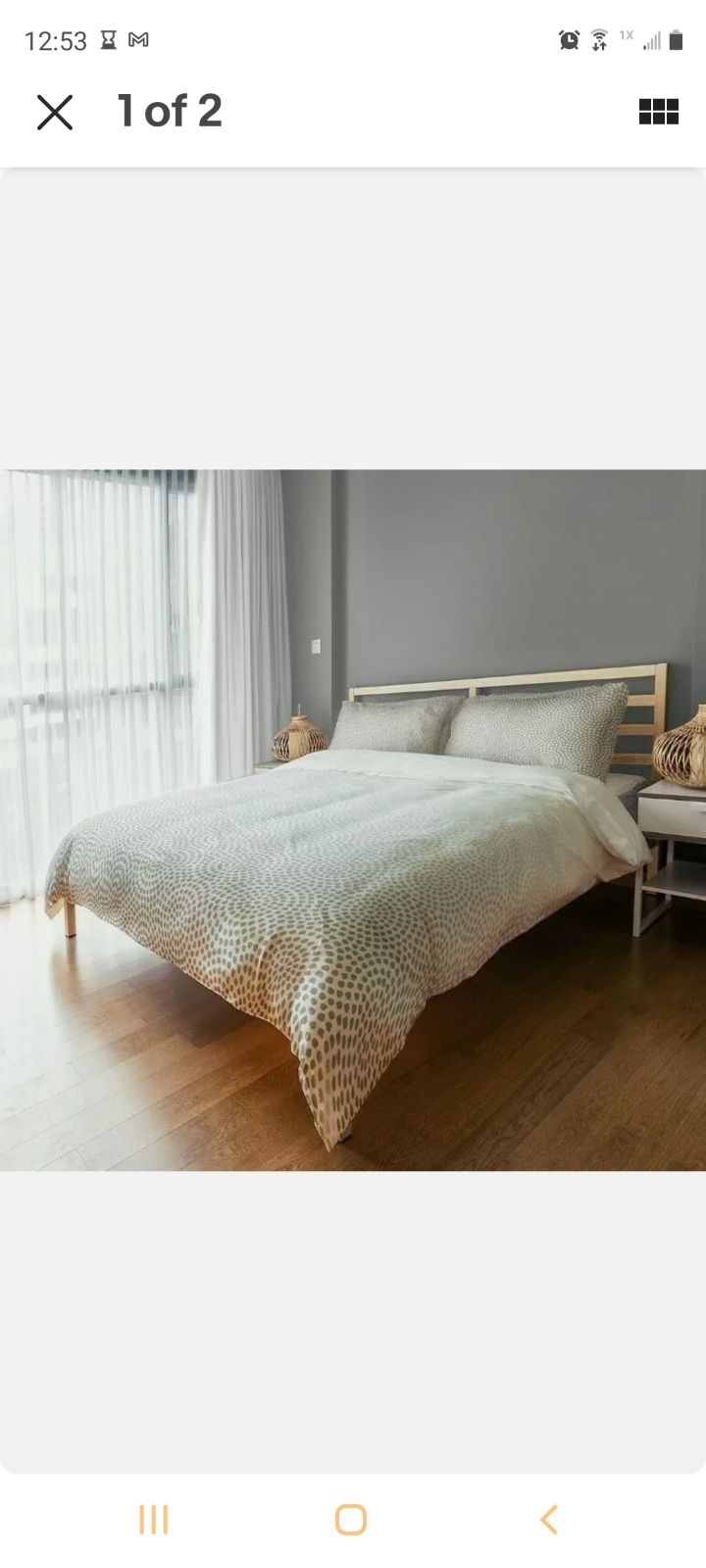Image resolution: width=706 pixels, height=1568 pixels.
Task: Open the recent apps overview
Action: (x=154, y=1519)
